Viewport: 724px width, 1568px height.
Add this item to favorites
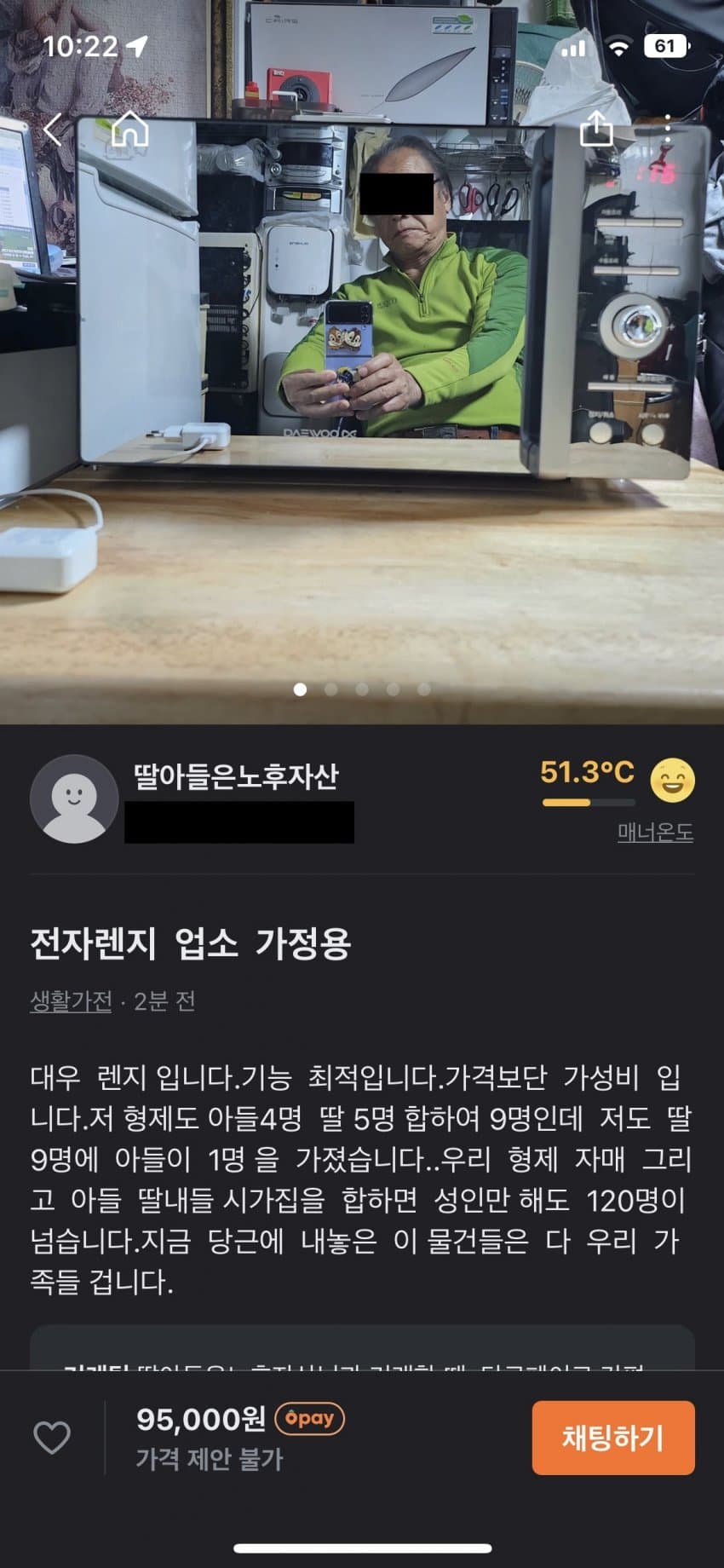pyautogui.click(x=52, y=1438)
